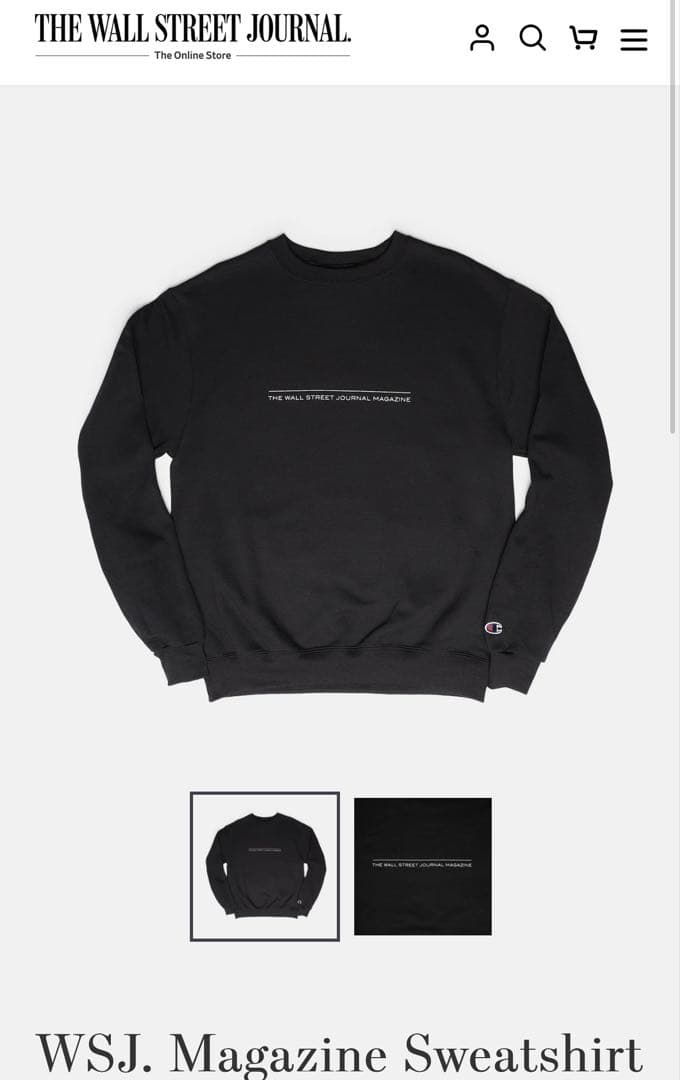This screenshot has width=680, height=1080.
Task: Go to the Wall Street Journal store homepage
Action: pos(193,34)
